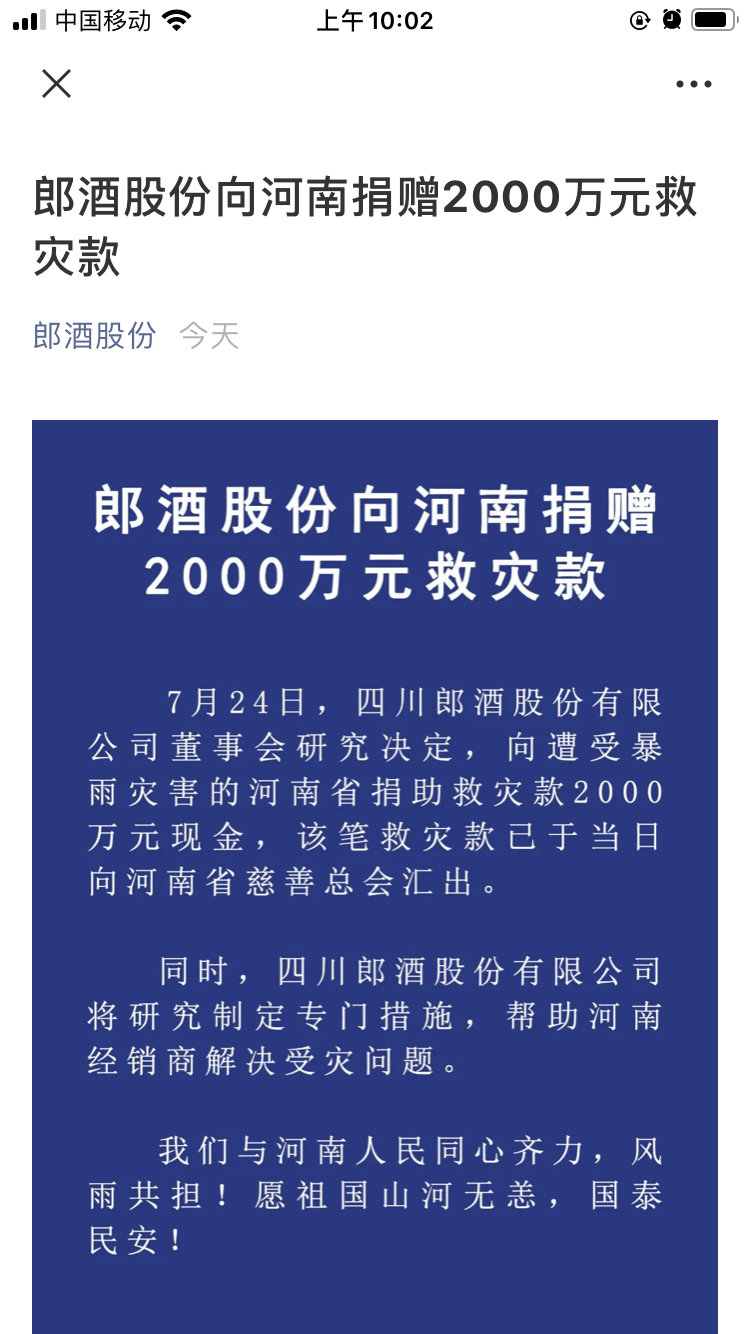The height and width of the screenshot is (1334, 750).
Task: Close the article with the X button
Action: click(x=57, y=84)
